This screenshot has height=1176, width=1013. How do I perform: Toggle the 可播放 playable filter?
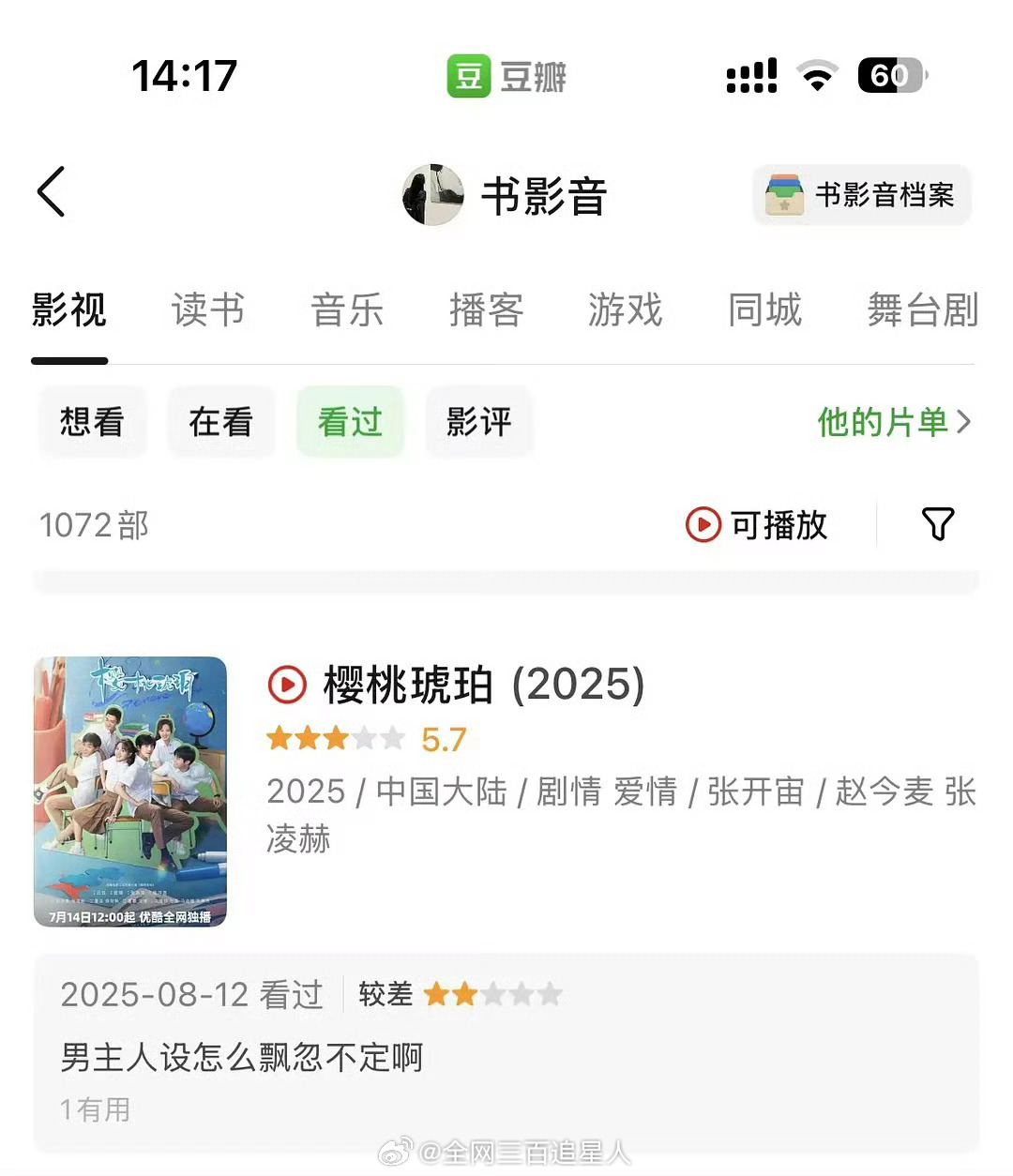pos(757,525)
